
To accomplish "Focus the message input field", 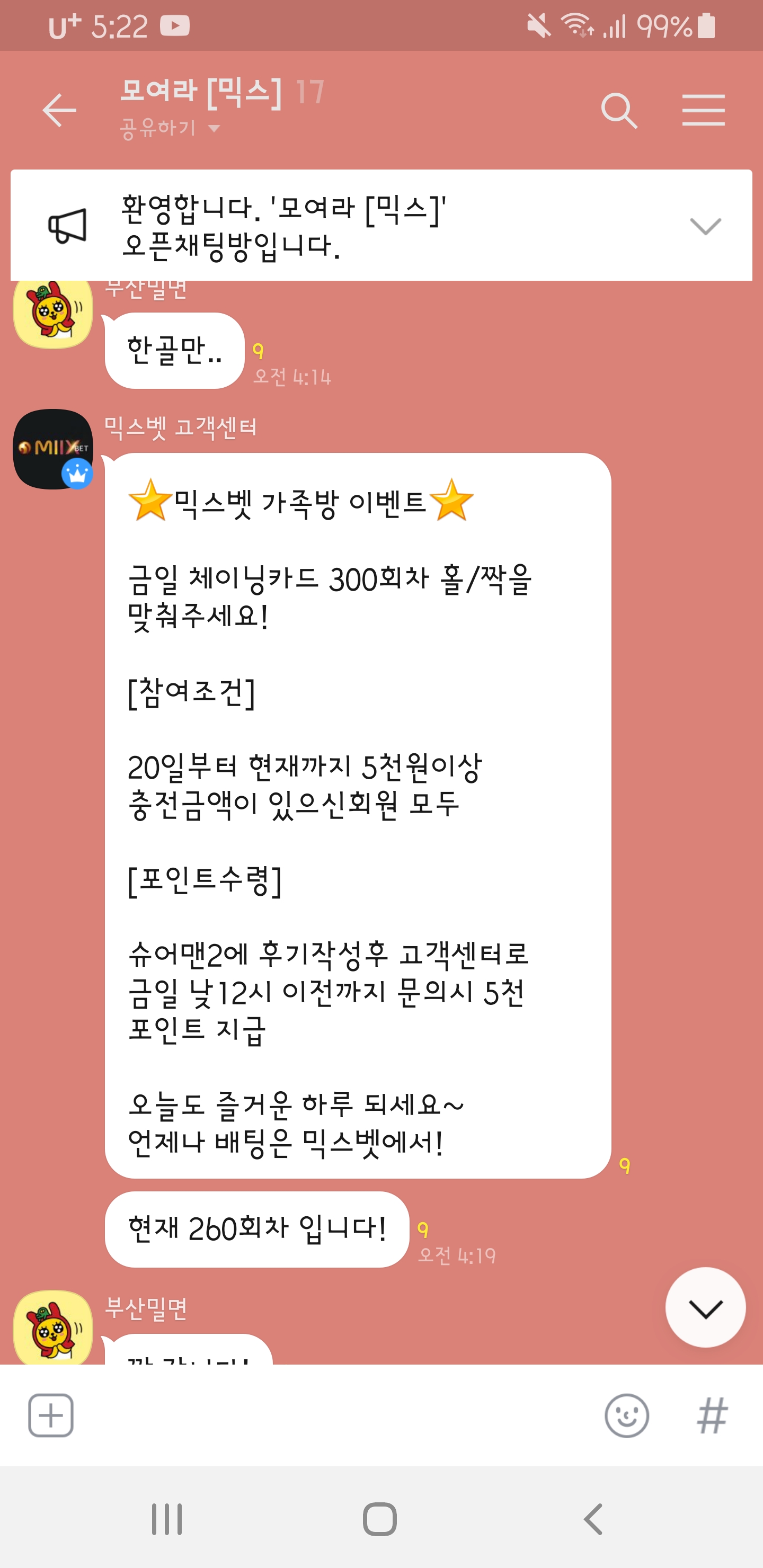I will 335,1415.
